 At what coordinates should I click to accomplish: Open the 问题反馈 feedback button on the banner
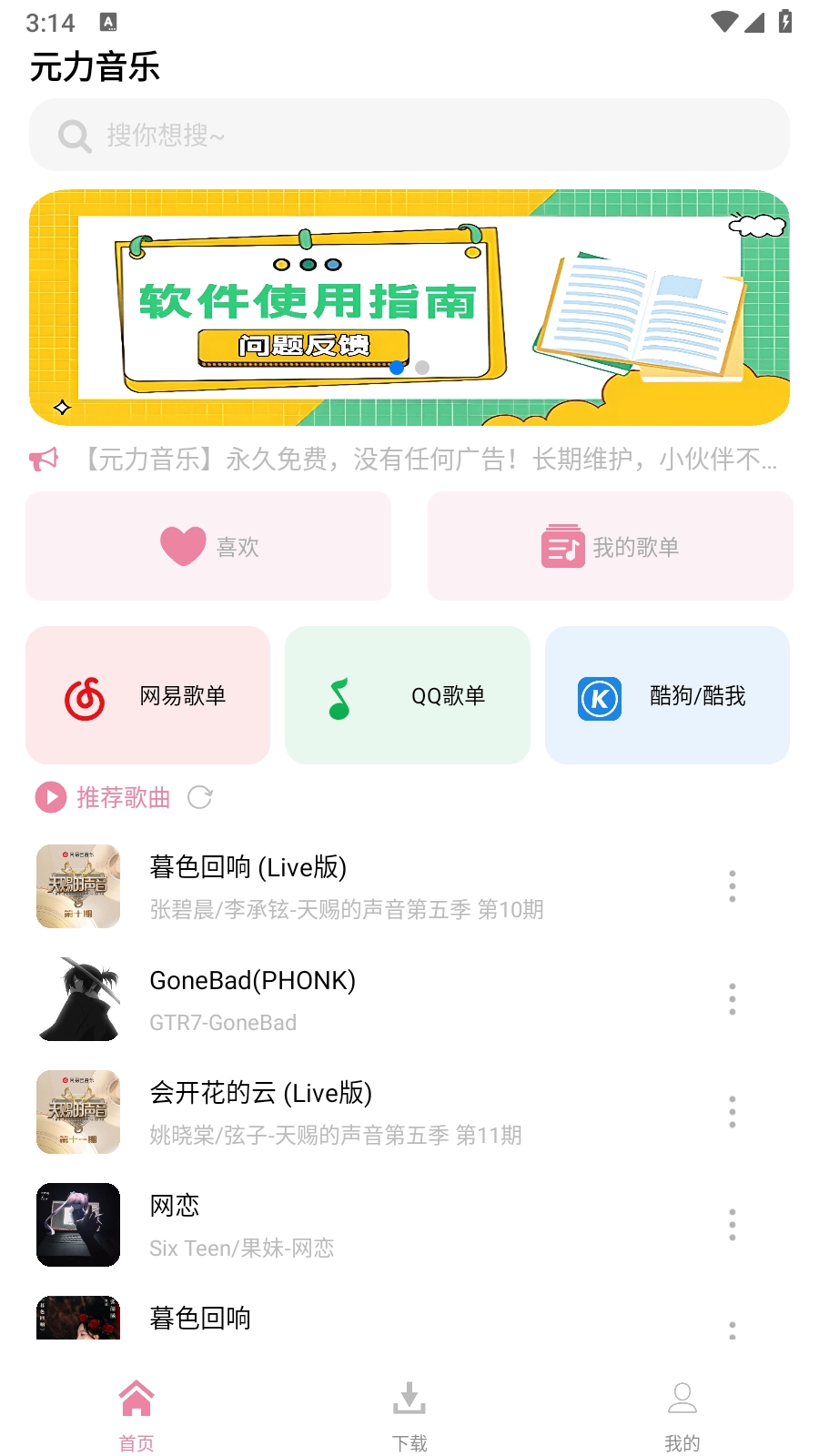point(304,346)
